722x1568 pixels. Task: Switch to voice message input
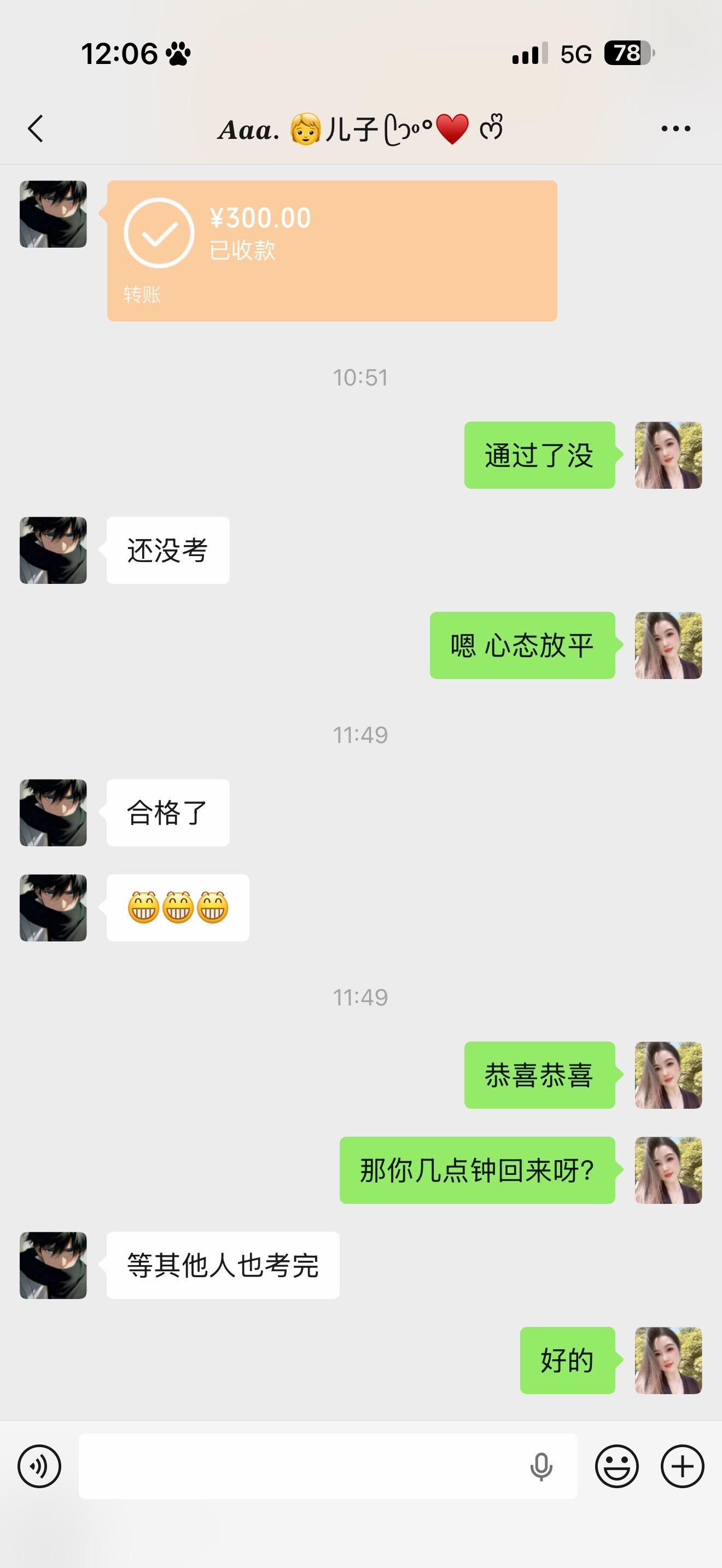pos(39,1466)
